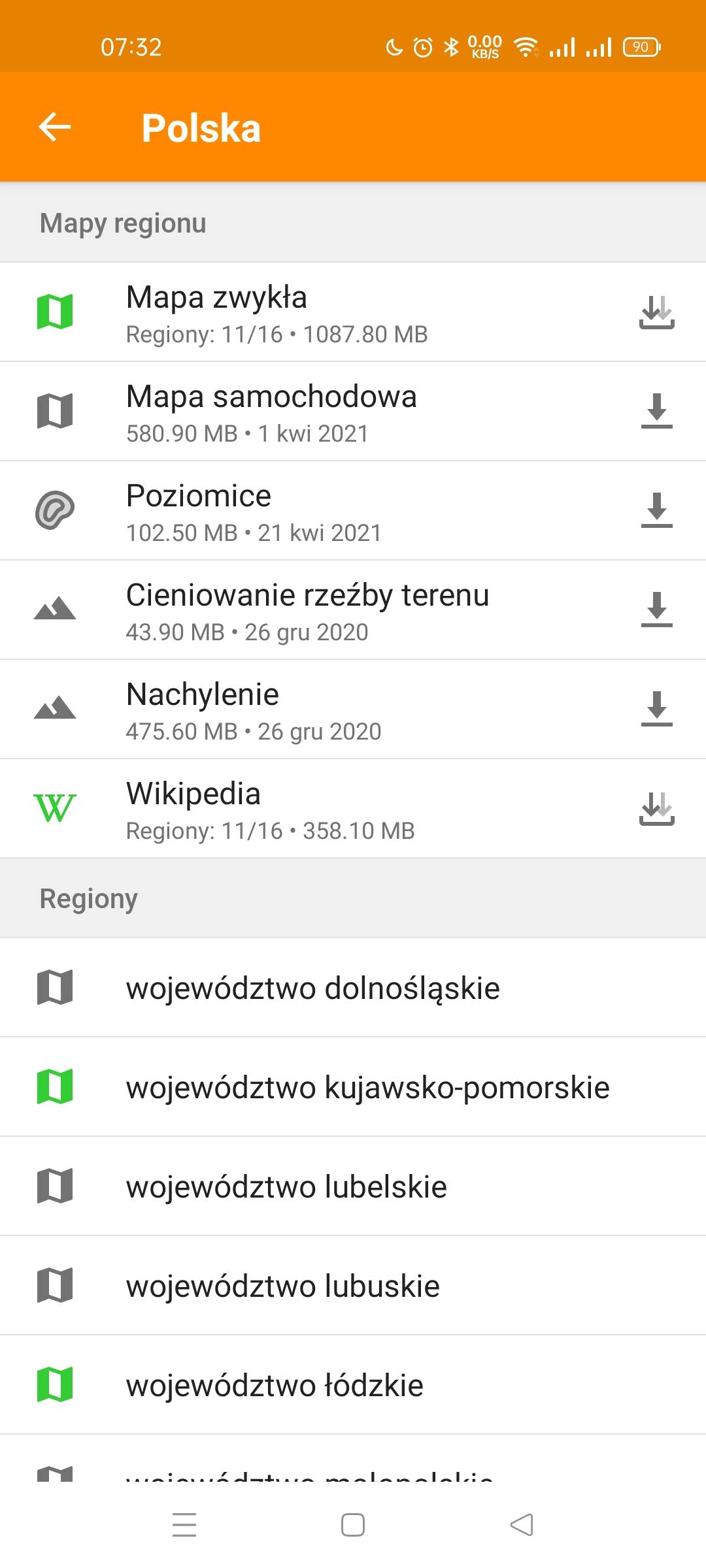Open województwo kujawsko-pomorskie region
Viewport: 706px width, 1568px height.
pos(353,1087)
